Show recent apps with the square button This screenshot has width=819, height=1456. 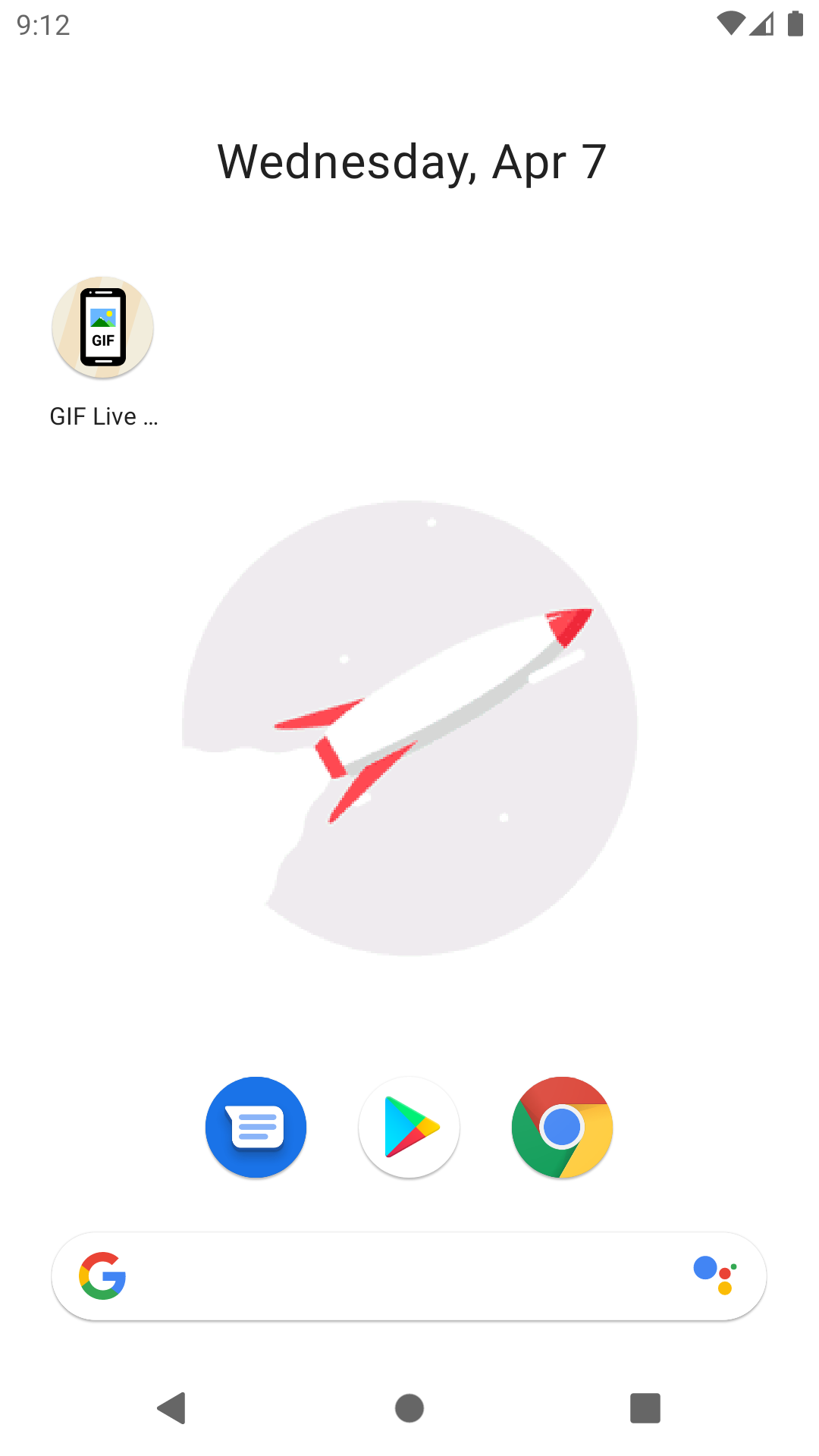645,1408
